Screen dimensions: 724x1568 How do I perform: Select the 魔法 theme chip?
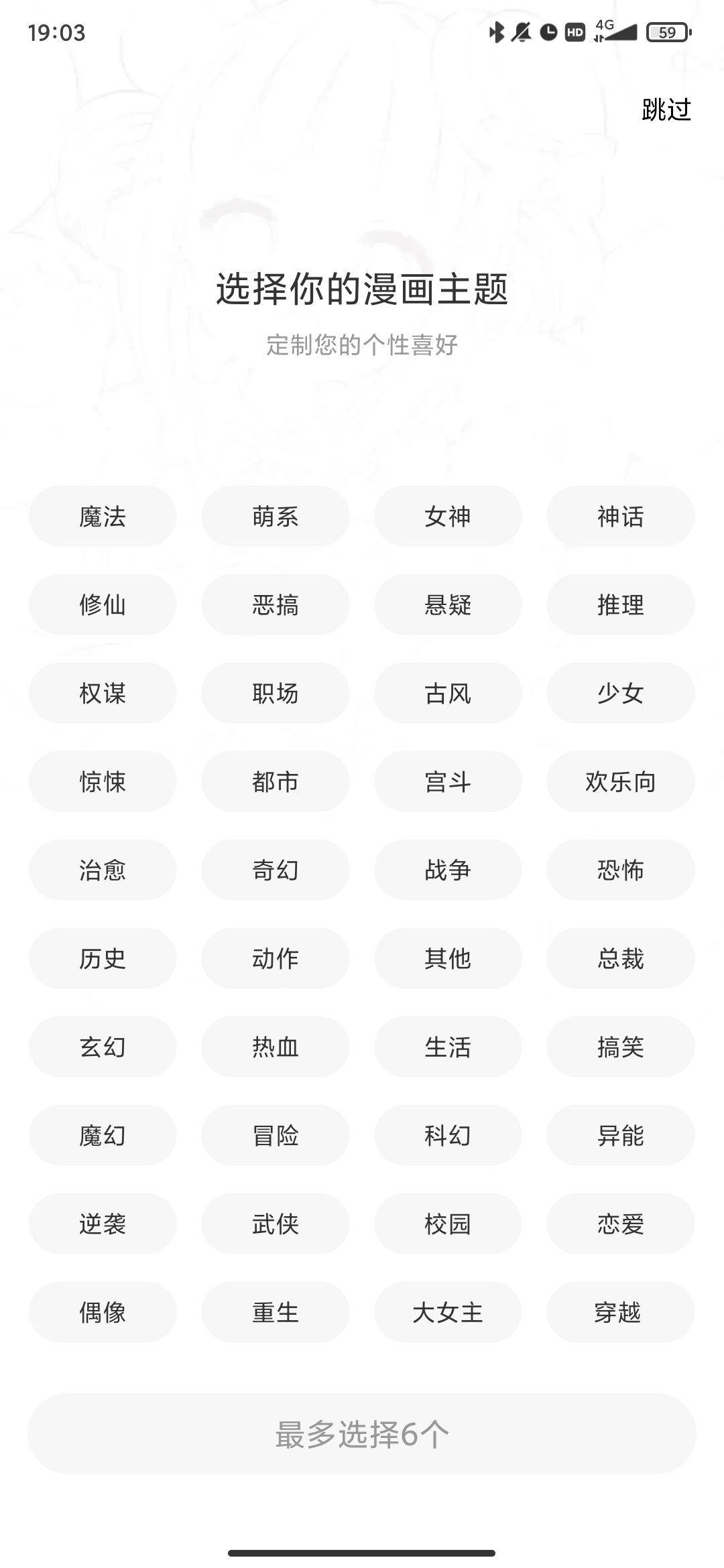103,516
